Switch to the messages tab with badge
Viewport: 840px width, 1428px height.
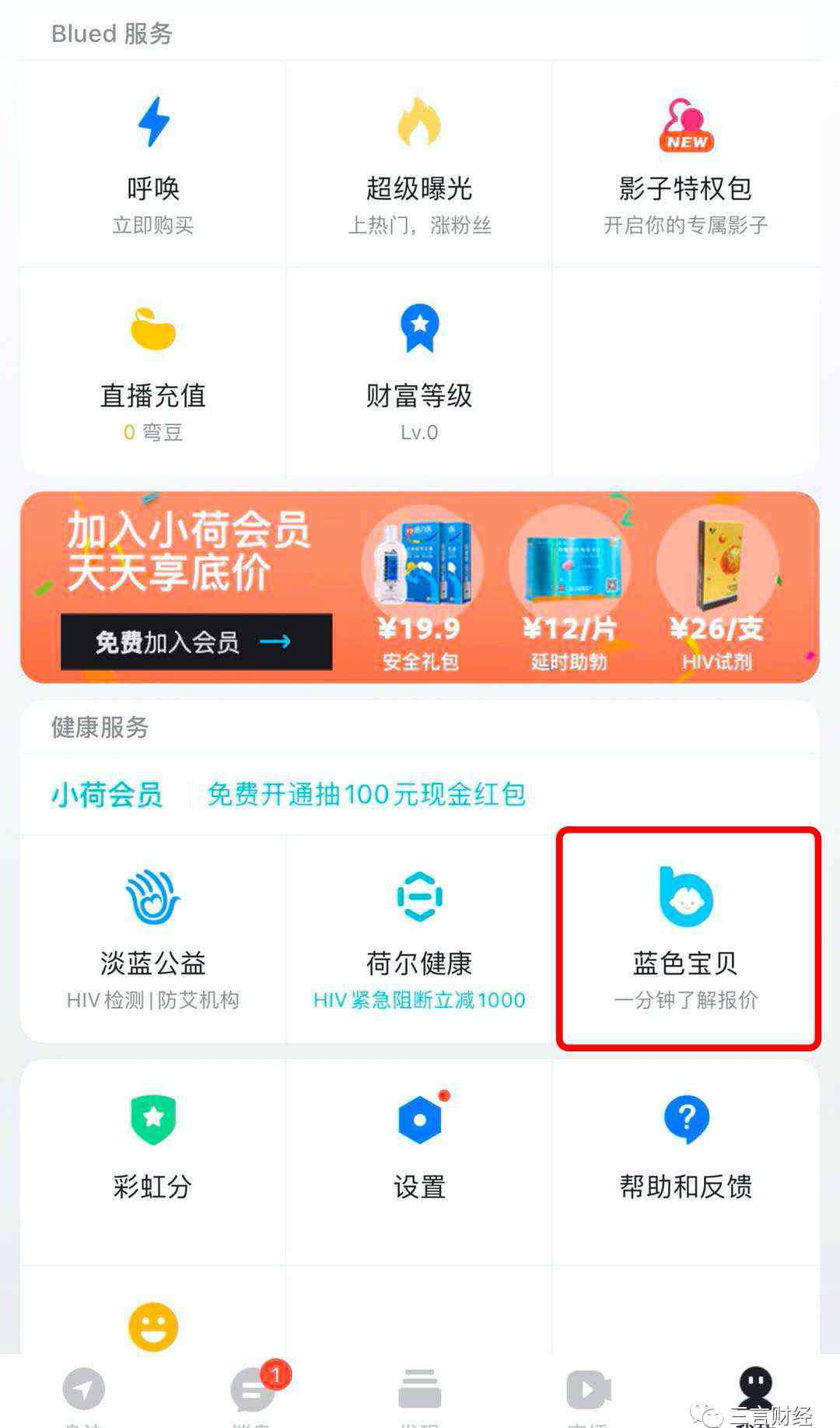tap(253, 1391)
